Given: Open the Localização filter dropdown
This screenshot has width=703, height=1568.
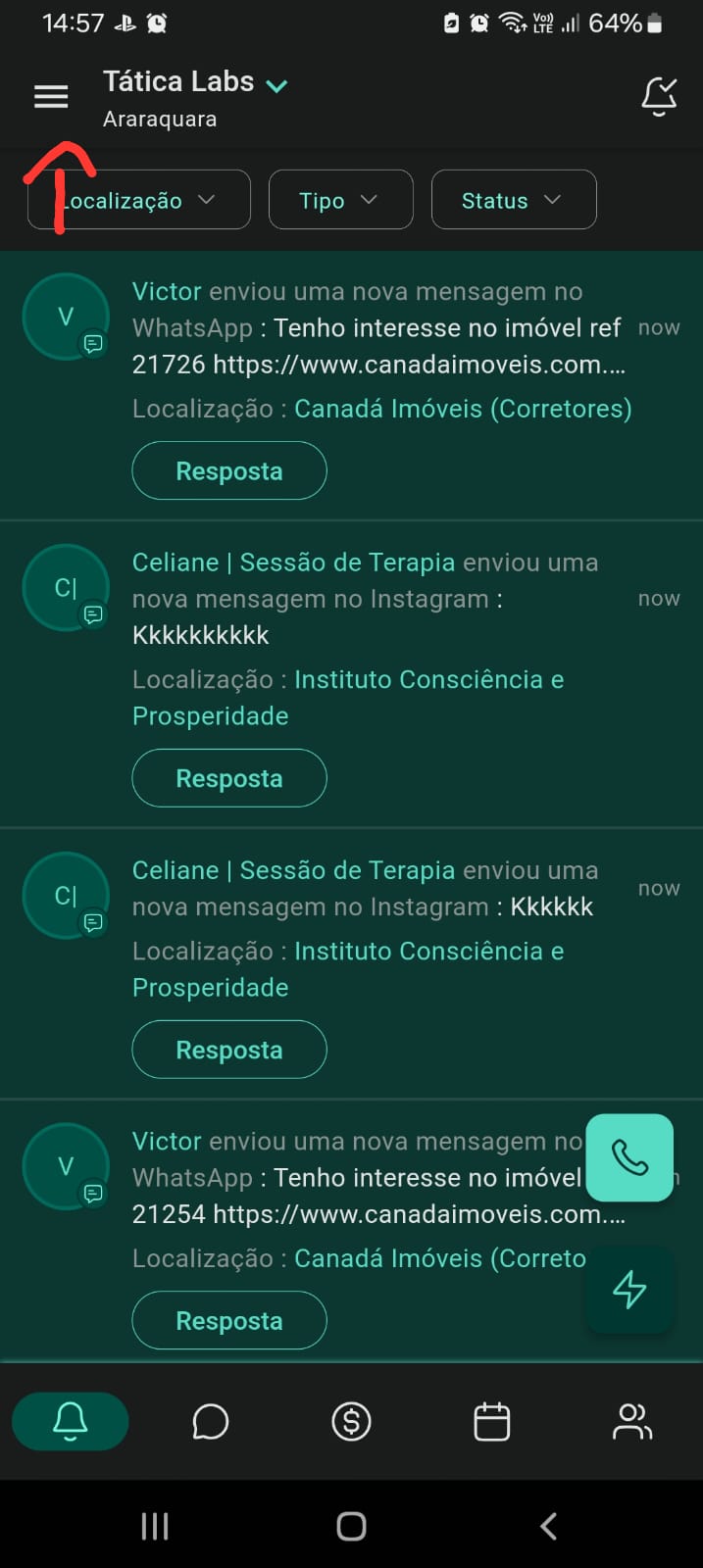Looking at the screenshot, I should pyautogui.click(x=139, y=200).
